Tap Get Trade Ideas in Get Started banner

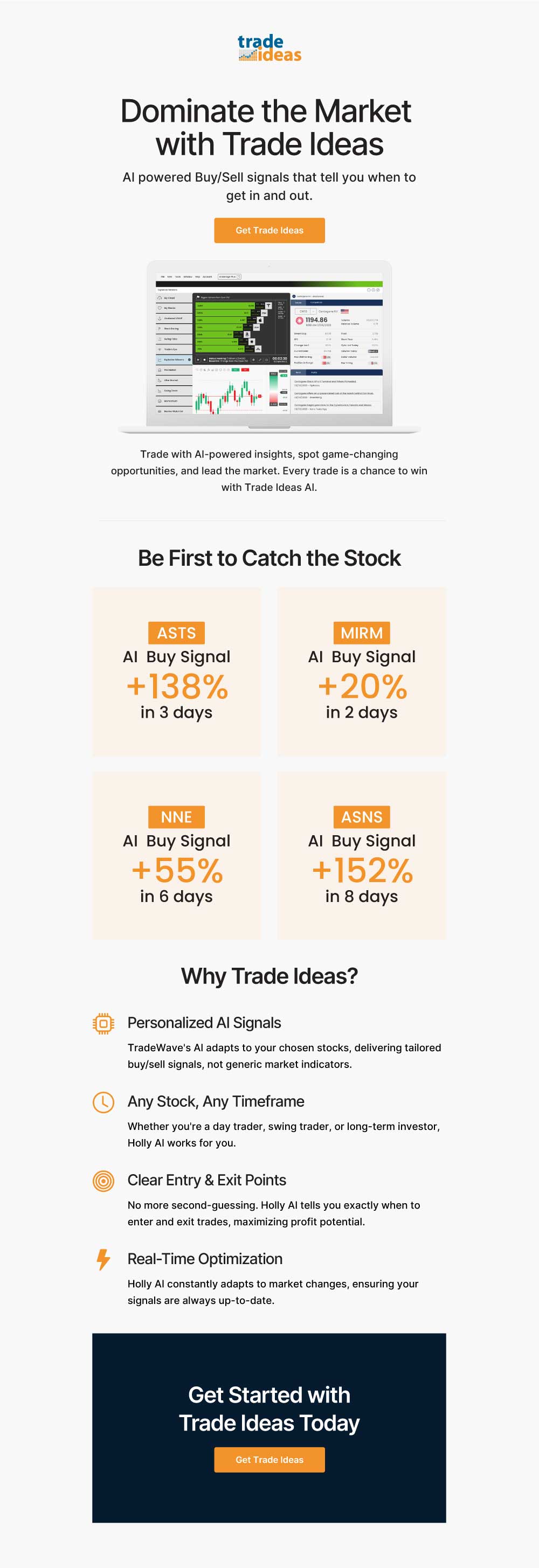click(x=269, y=1459)
